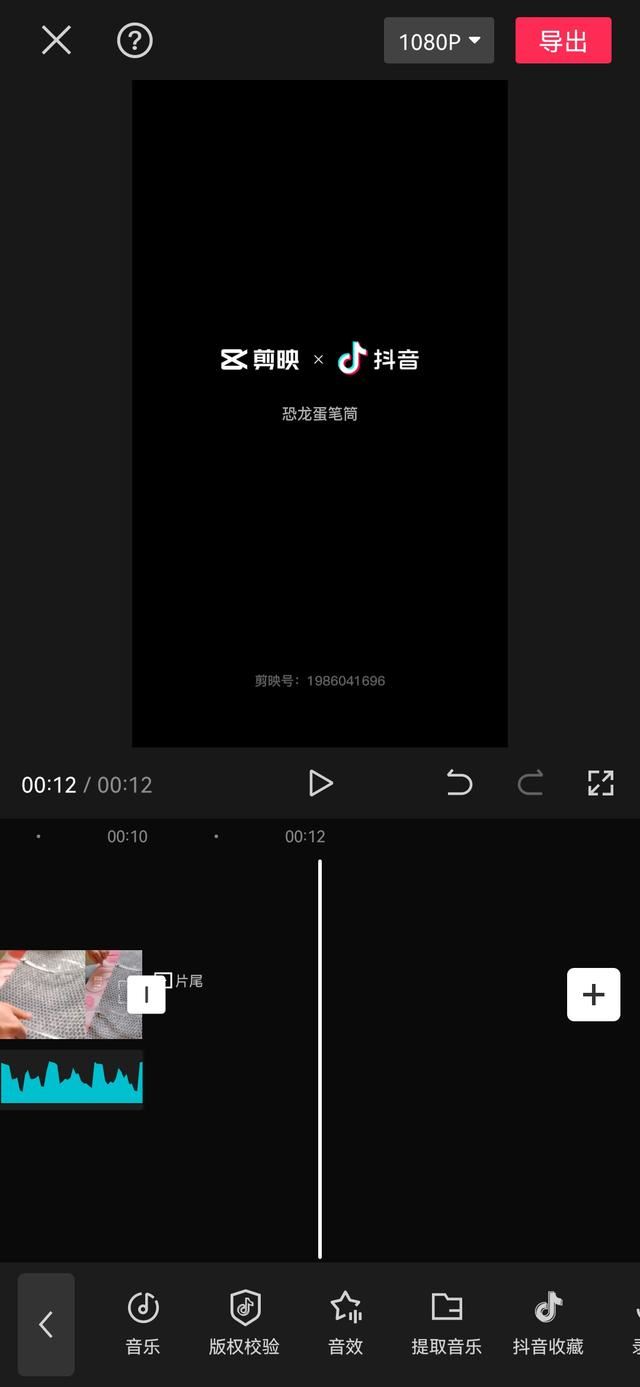Tap the 导出 export button
Viewport: 640px width, 1387px height.
pos(563,41)
